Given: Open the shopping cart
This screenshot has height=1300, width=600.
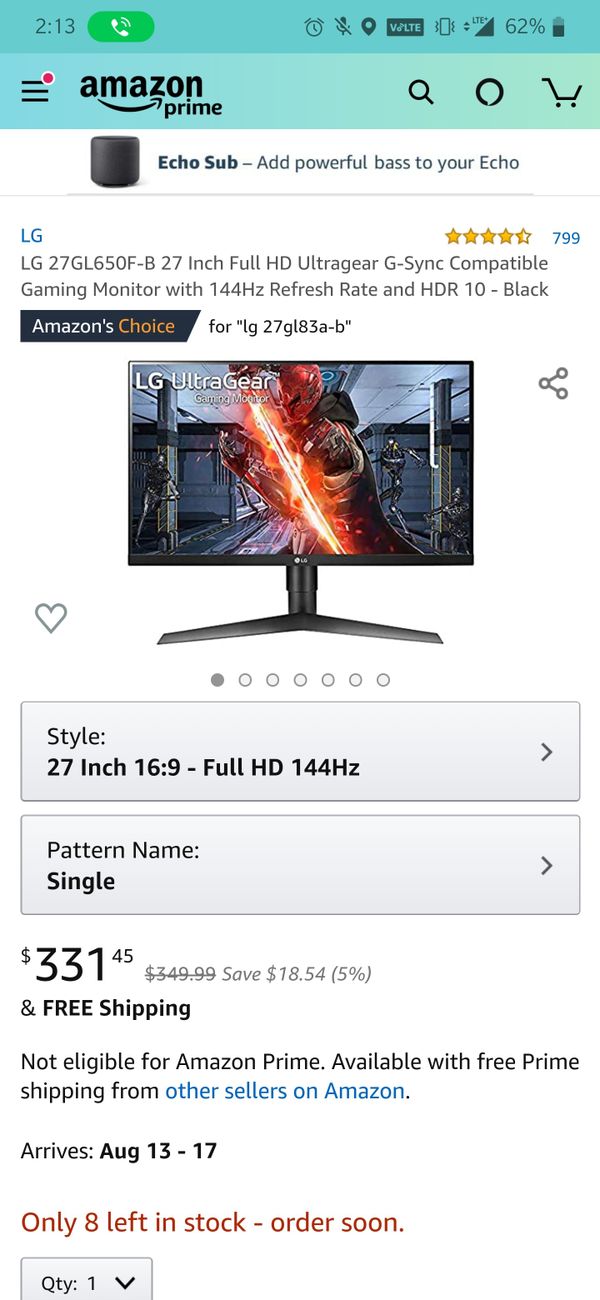Looking at the screenshot, I should pos(563,93).
